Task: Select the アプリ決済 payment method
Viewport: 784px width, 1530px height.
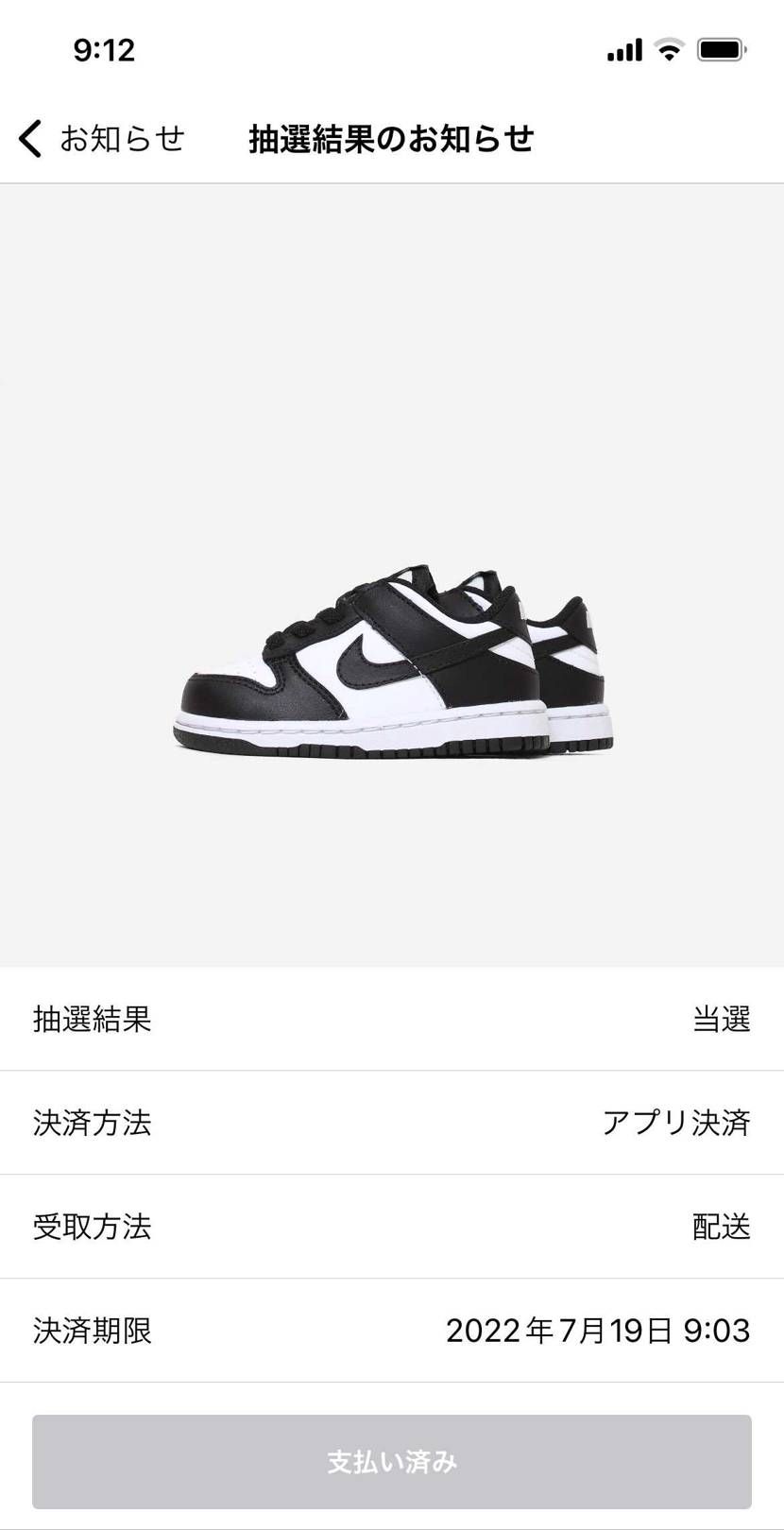Action: point(678,1124)
